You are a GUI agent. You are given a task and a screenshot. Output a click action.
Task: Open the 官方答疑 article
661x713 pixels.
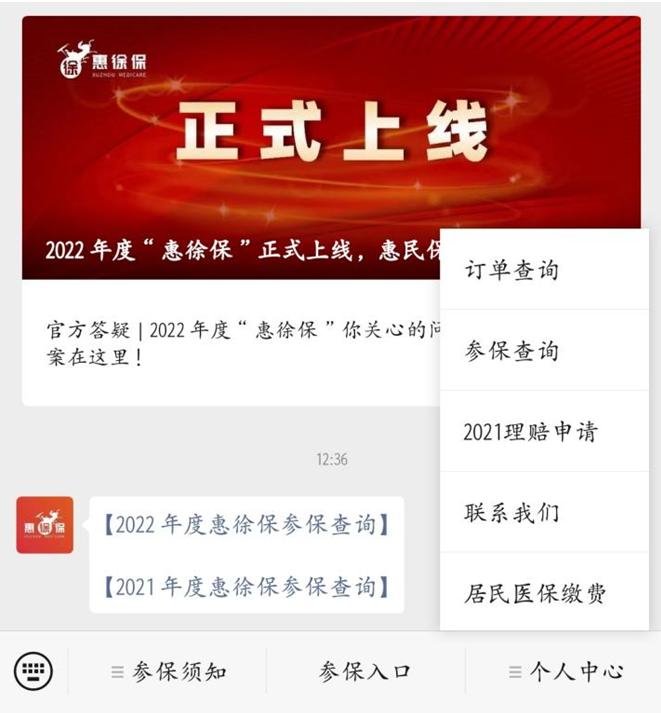pyautogui.click(x=230, y=342)
